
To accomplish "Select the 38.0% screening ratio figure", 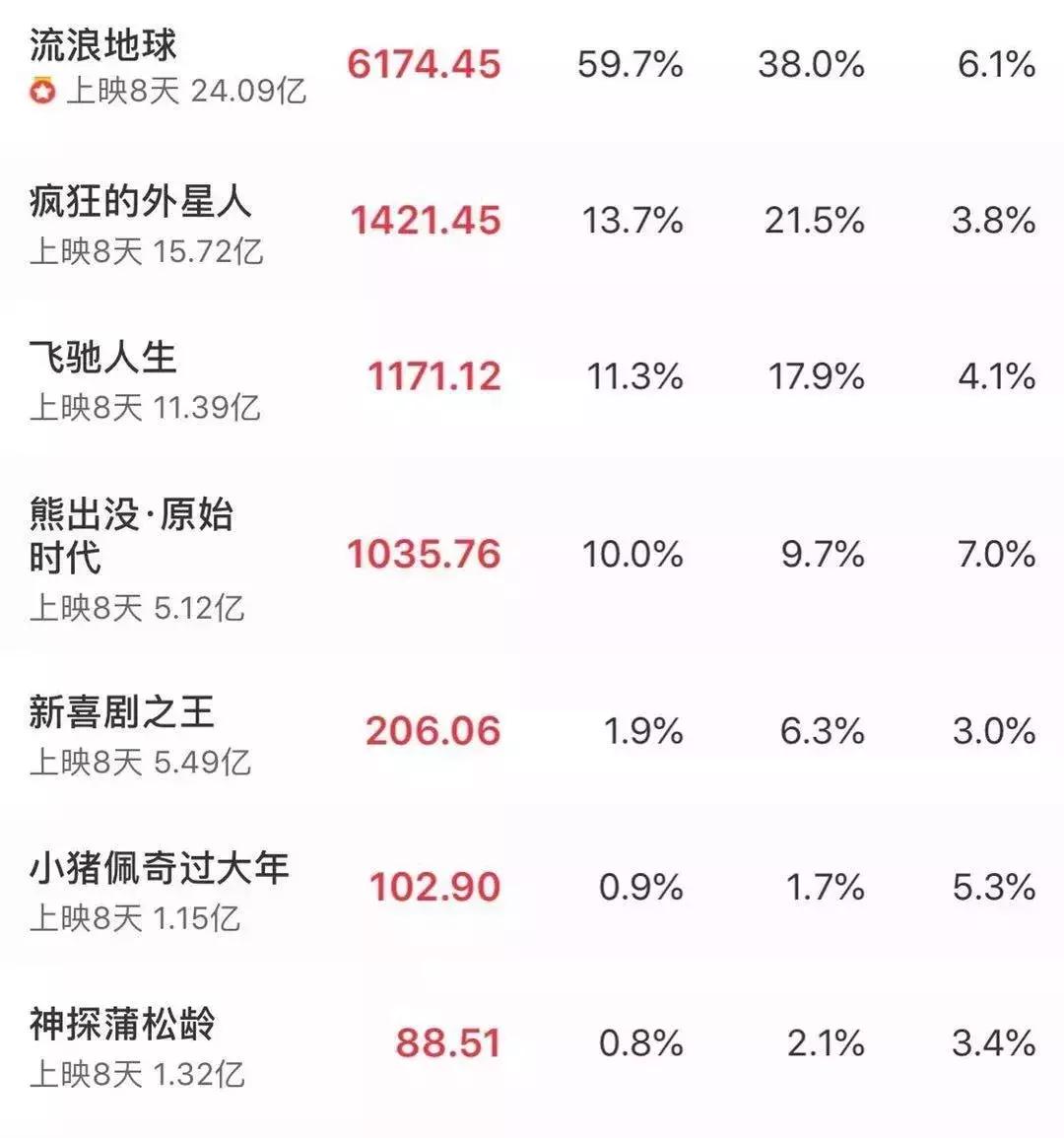I will pos(810,64).
